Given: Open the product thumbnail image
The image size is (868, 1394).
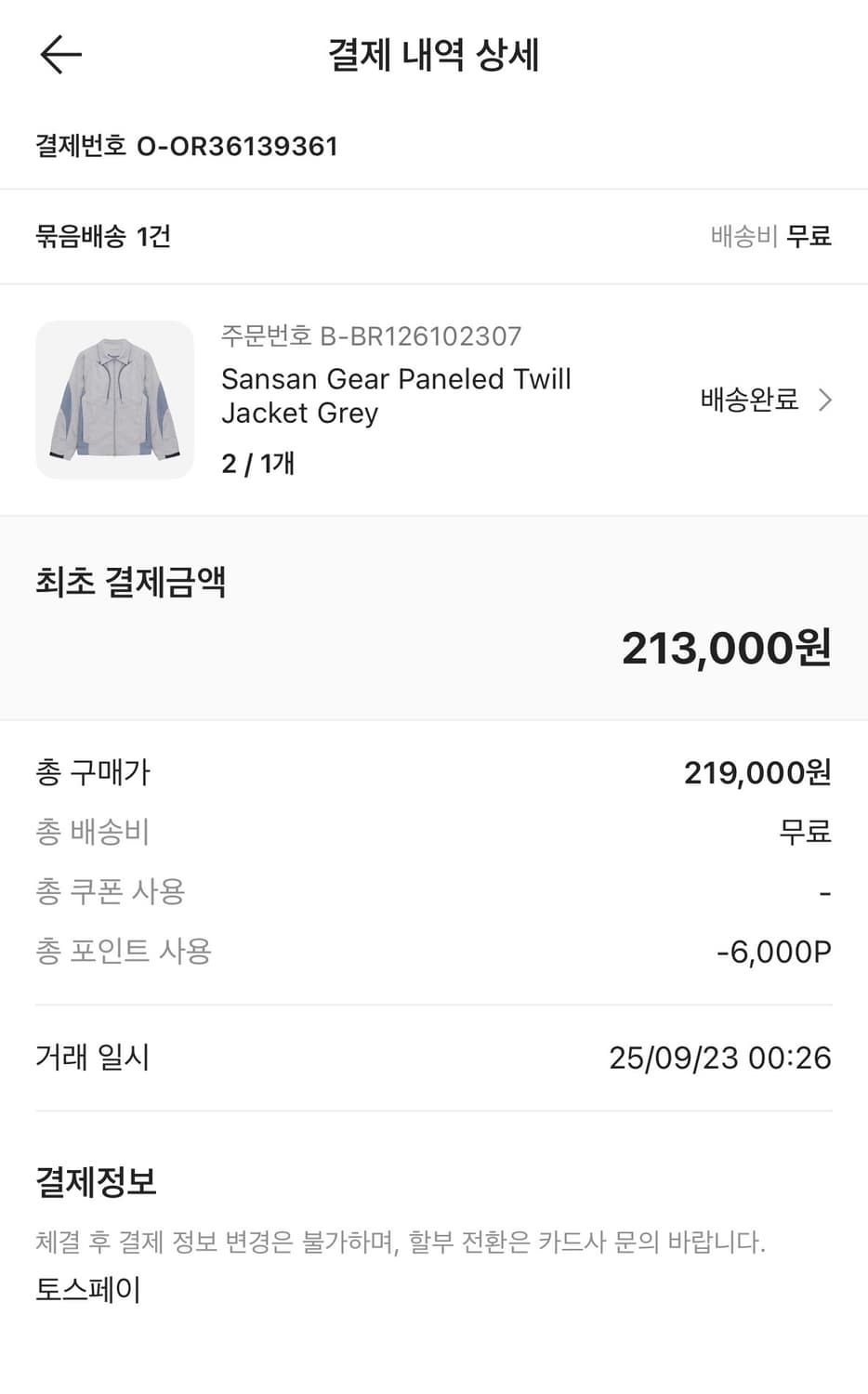Looking at the screenshot, I should coord(113,400).
